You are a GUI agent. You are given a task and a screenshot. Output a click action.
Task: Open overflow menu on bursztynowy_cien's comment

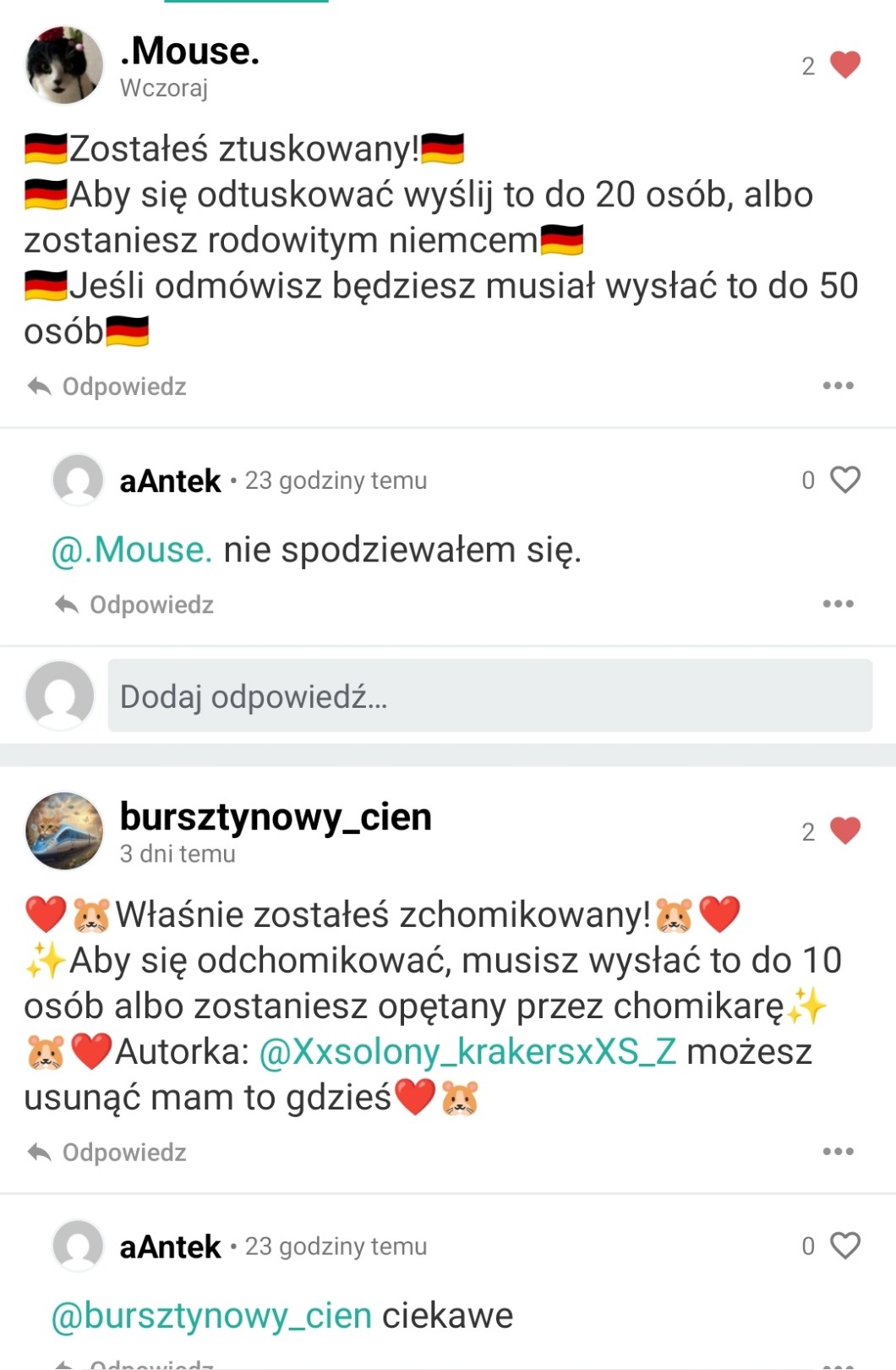coord(838,1151)
